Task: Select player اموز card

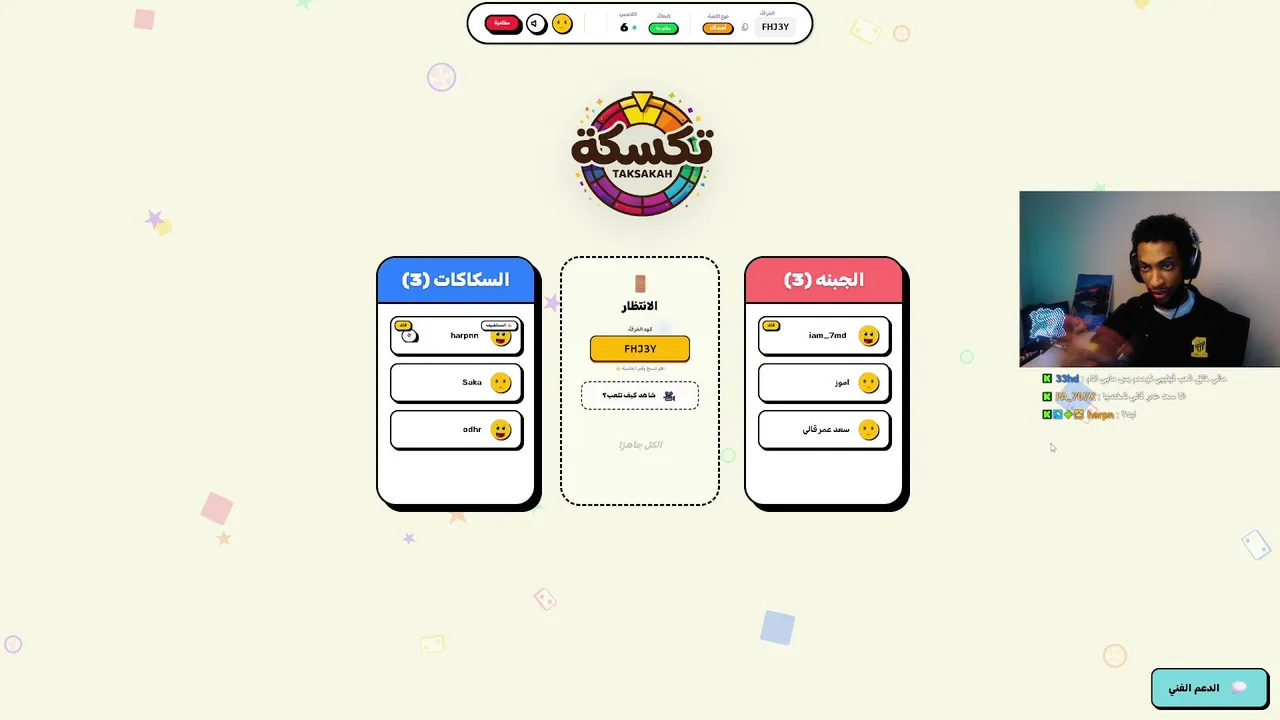Action: click(824, 383)
